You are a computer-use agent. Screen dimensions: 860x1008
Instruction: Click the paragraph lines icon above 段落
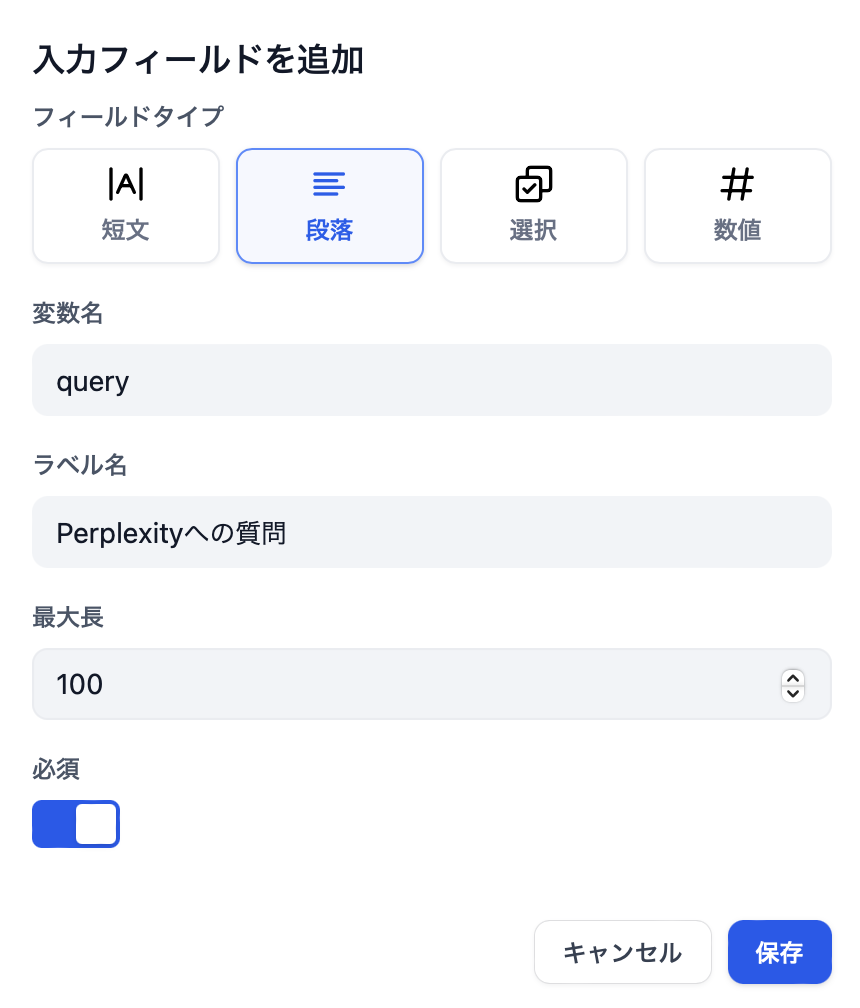point(330,184)
